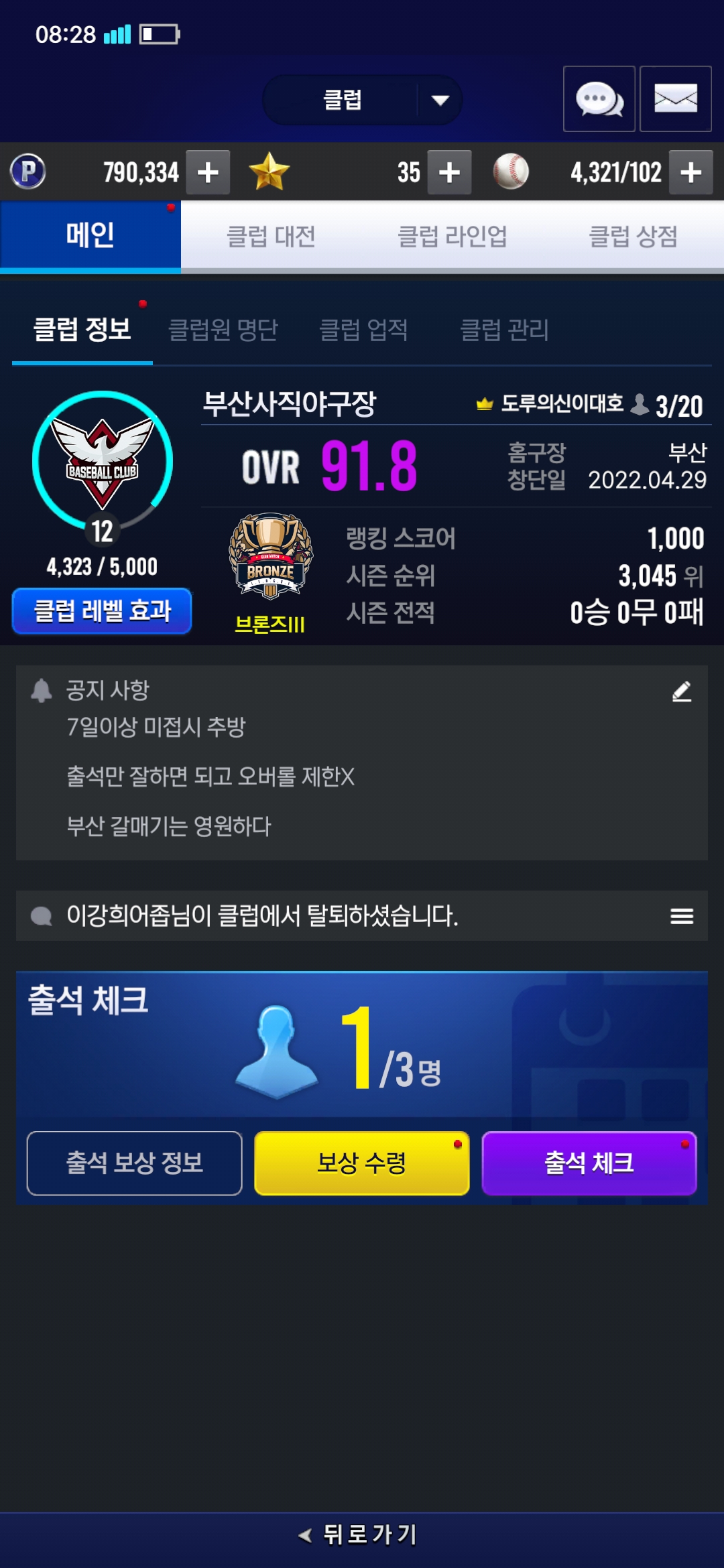Claim rewards with 보상 수령 button
This screenshot has height=1568, width=724.
tap(362, 1163)
